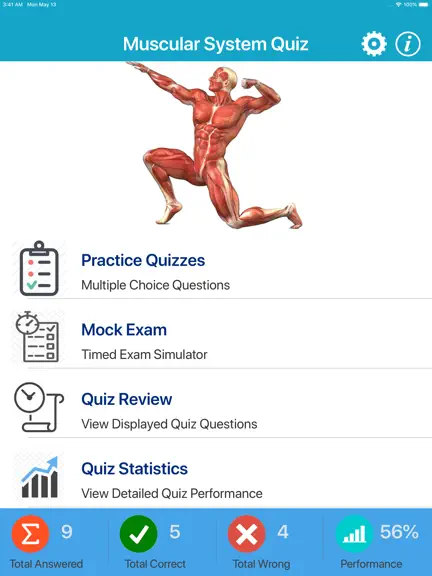The image size is (432, 576).
Task: Start the Mock Exam
Action: 216,338
